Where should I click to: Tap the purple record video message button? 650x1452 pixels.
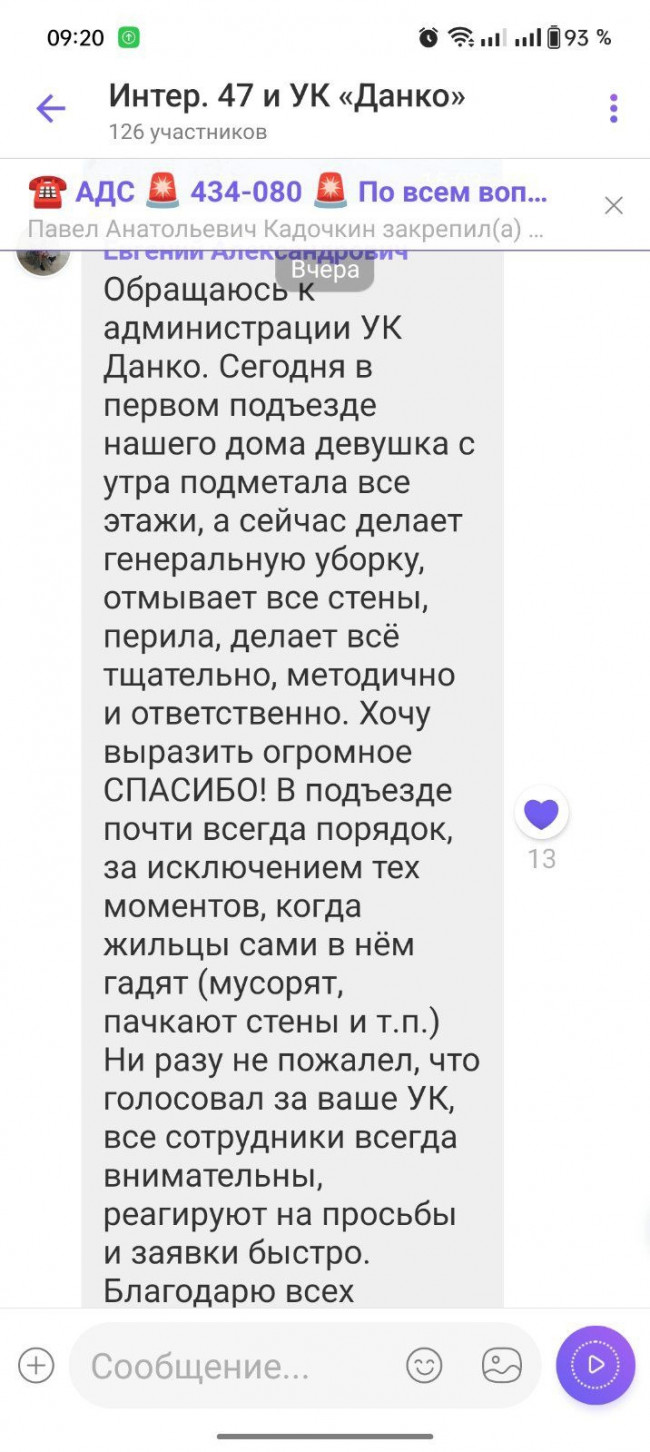(x=595, y=1365)
